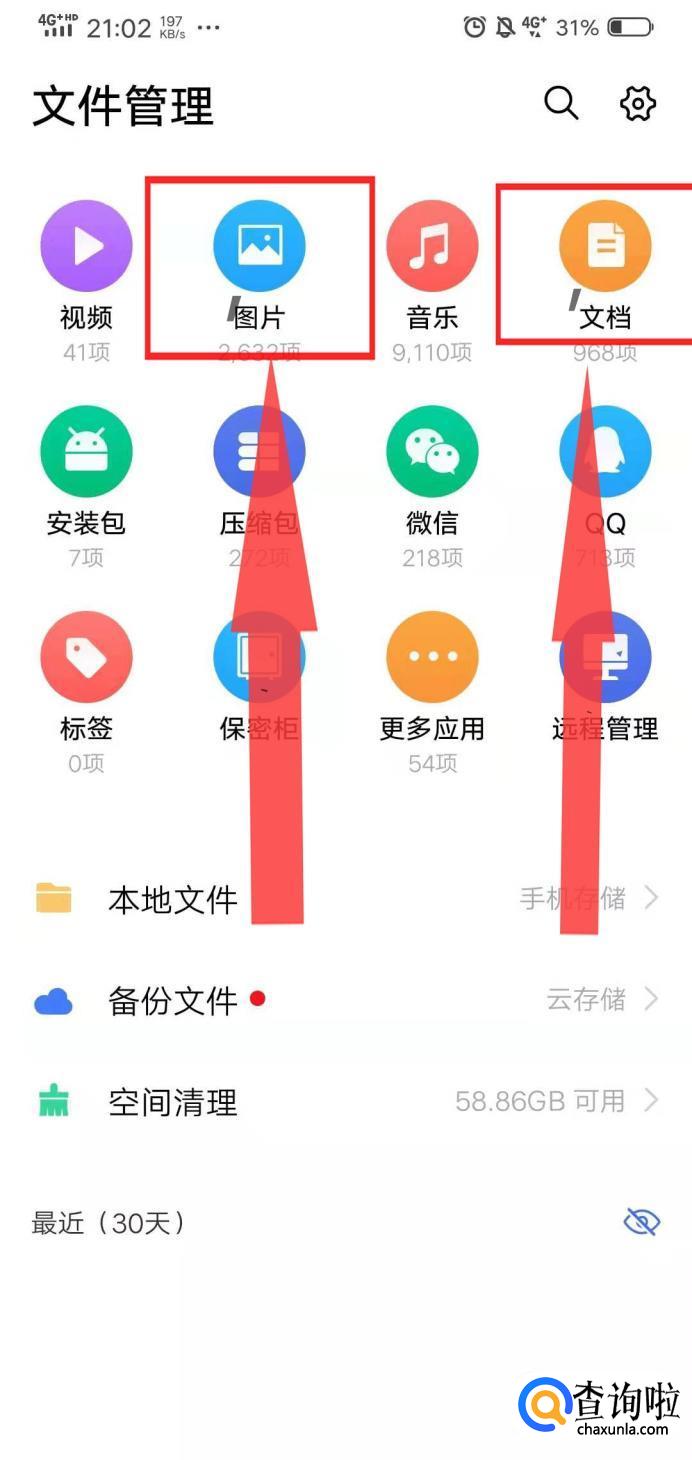The image size is (692, 1460).
Task: Open 空间清理
Action: tap(346, 1102)
